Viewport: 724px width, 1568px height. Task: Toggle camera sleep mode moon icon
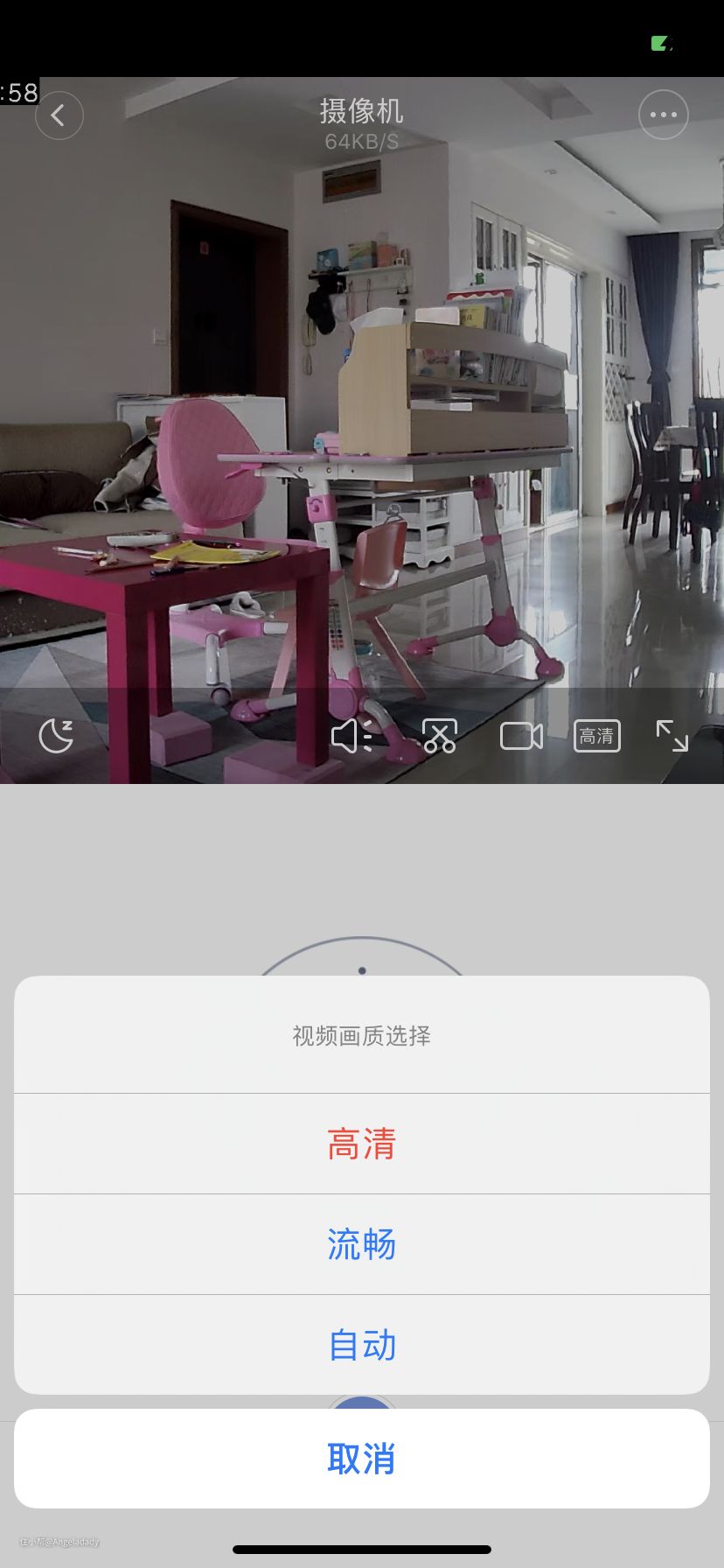tap(57, 736)
